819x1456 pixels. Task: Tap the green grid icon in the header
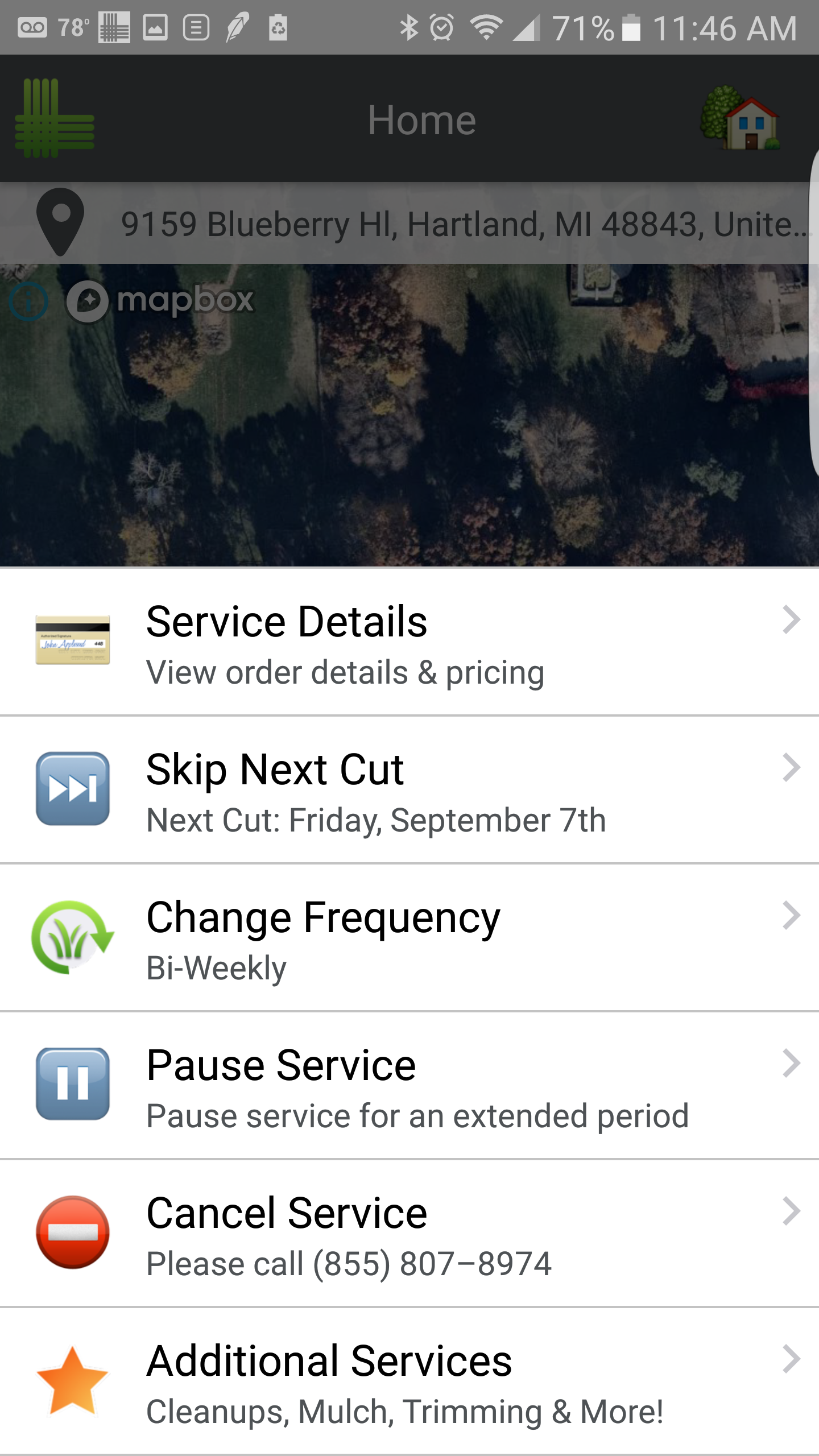(x=55, y=118)
